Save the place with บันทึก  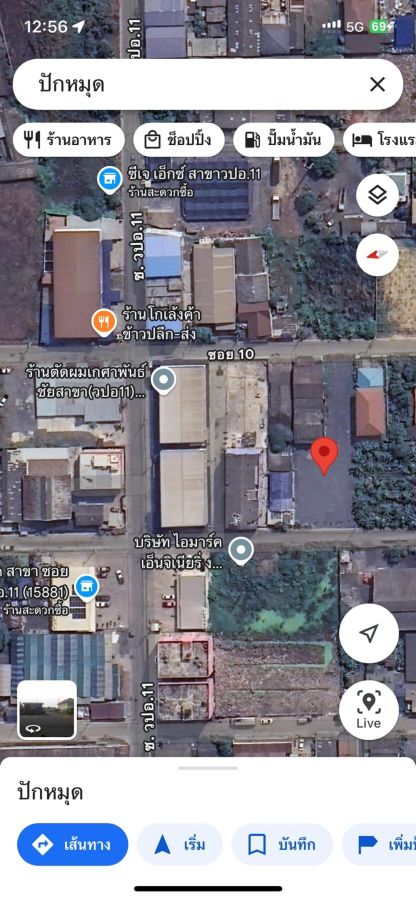[x=282, y=844]
